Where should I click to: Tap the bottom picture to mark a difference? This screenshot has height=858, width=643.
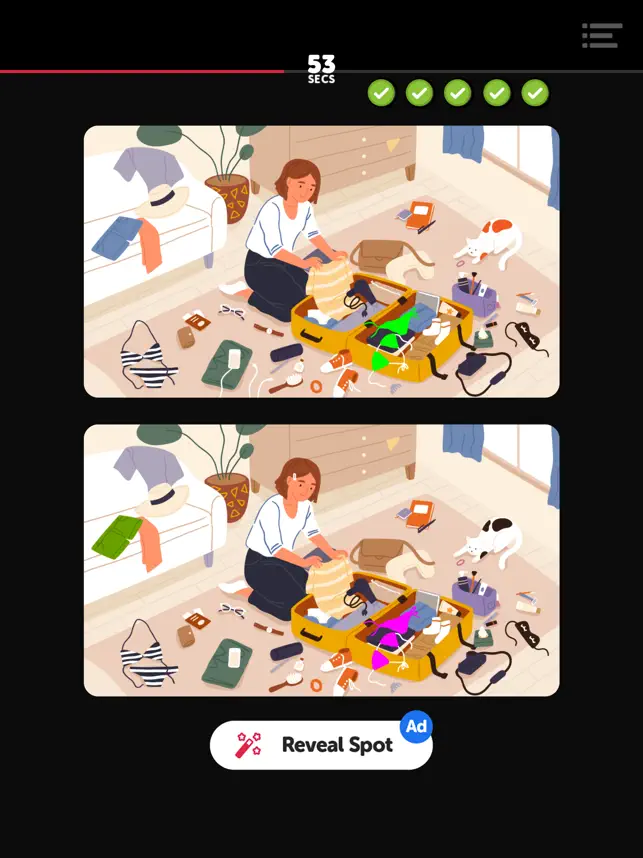321,560
